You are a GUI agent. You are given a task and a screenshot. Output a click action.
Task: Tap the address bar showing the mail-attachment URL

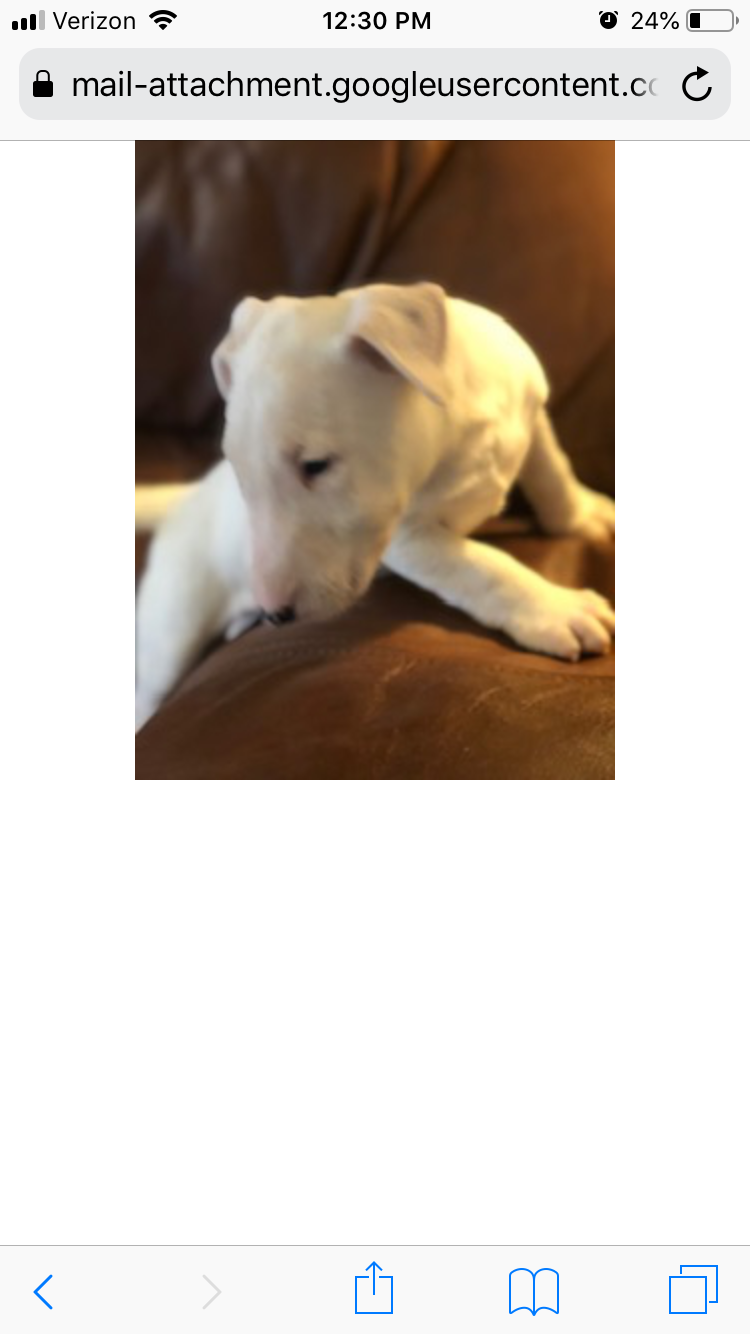360,85
